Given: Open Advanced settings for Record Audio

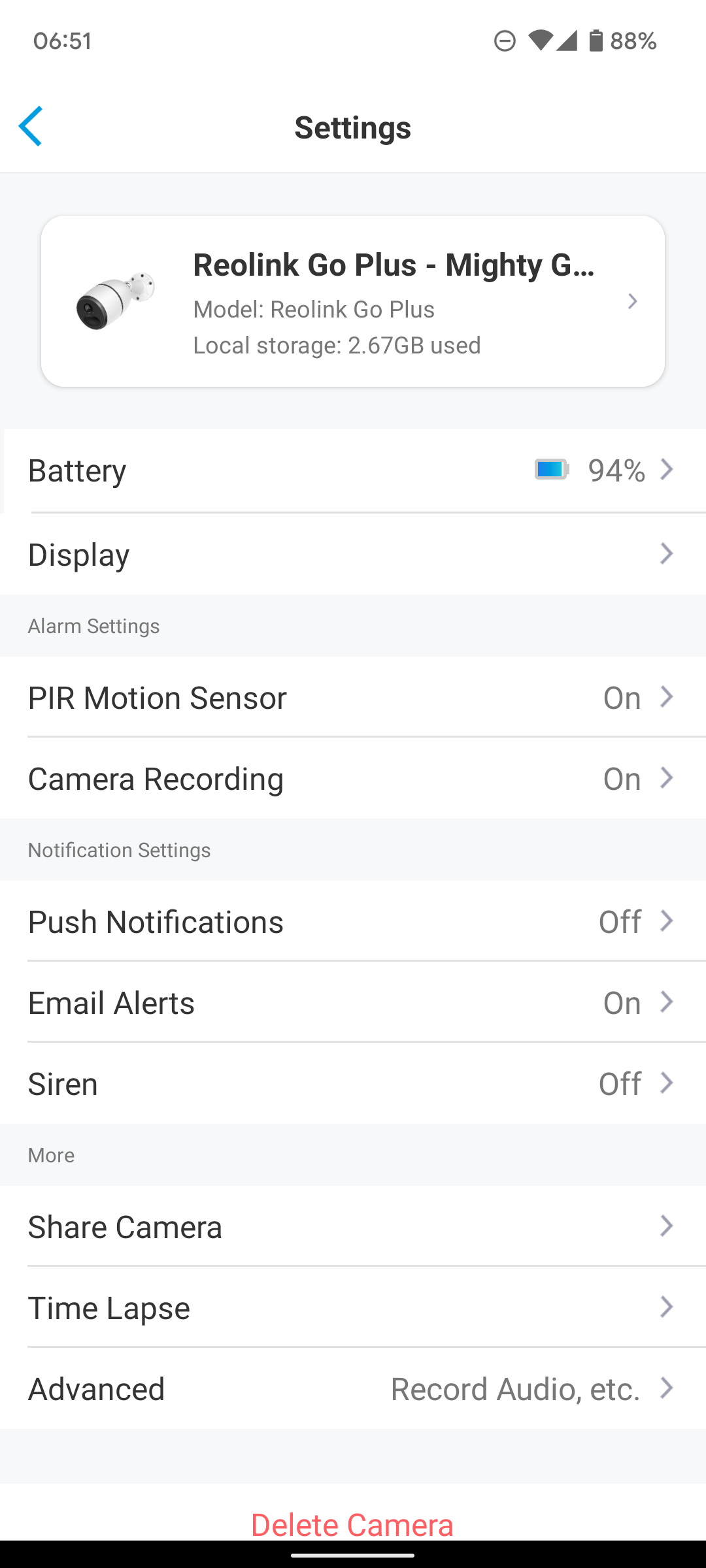Looking at the screenshot, I should 353,1388.
